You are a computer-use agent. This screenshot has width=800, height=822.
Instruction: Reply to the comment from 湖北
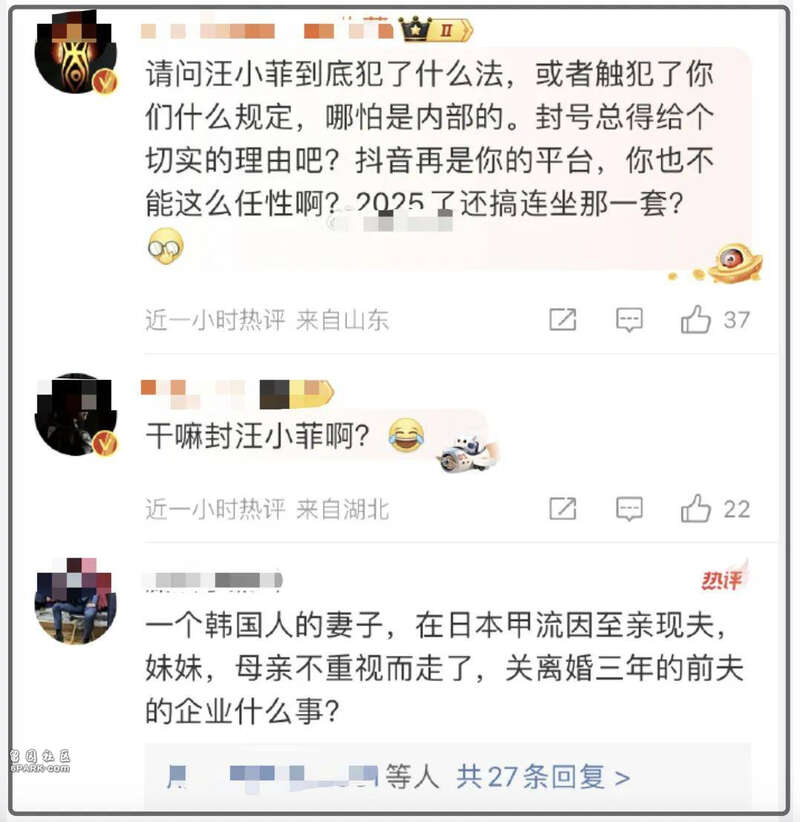coord(629,508)
